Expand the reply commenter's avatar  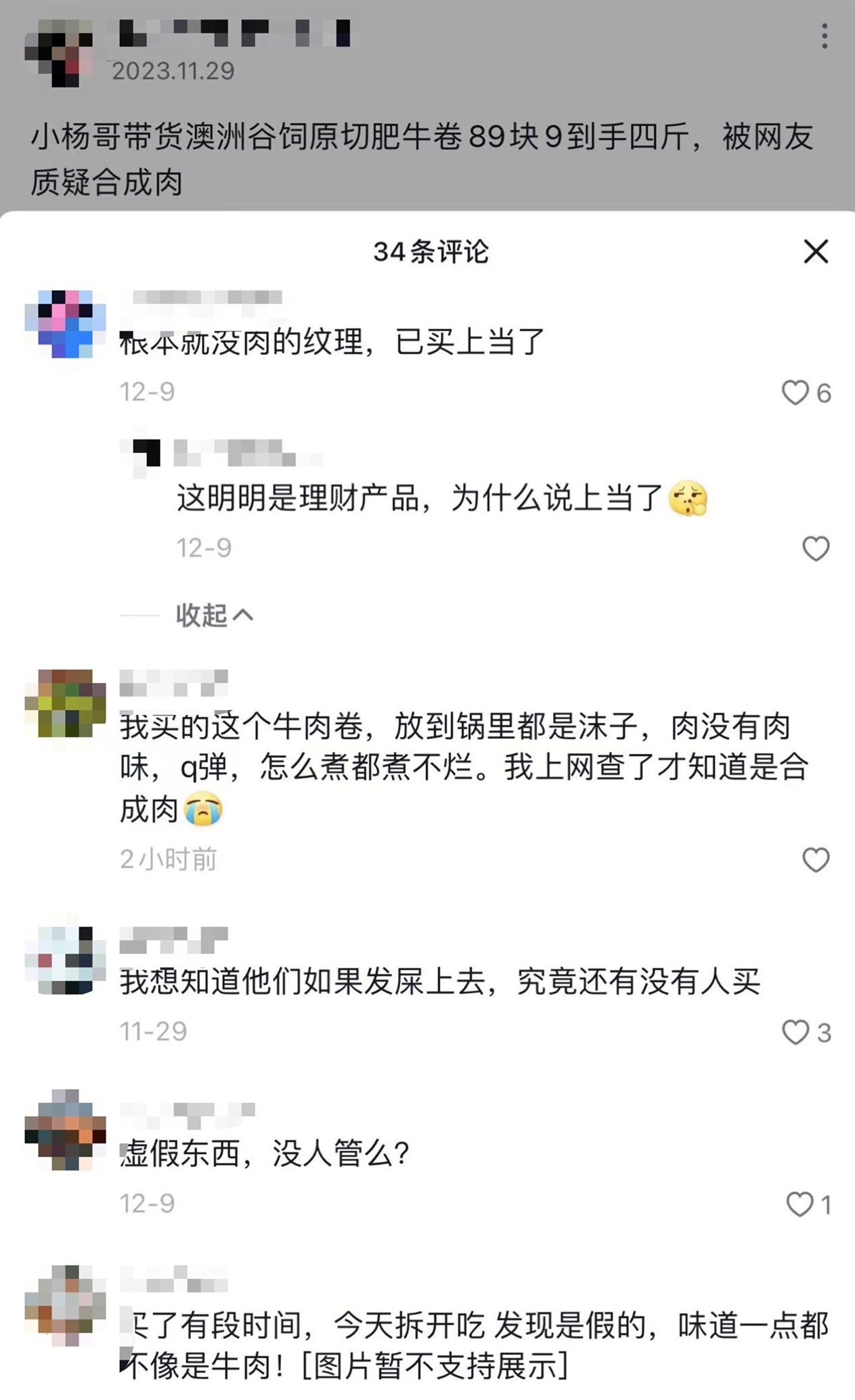(144, 455)
